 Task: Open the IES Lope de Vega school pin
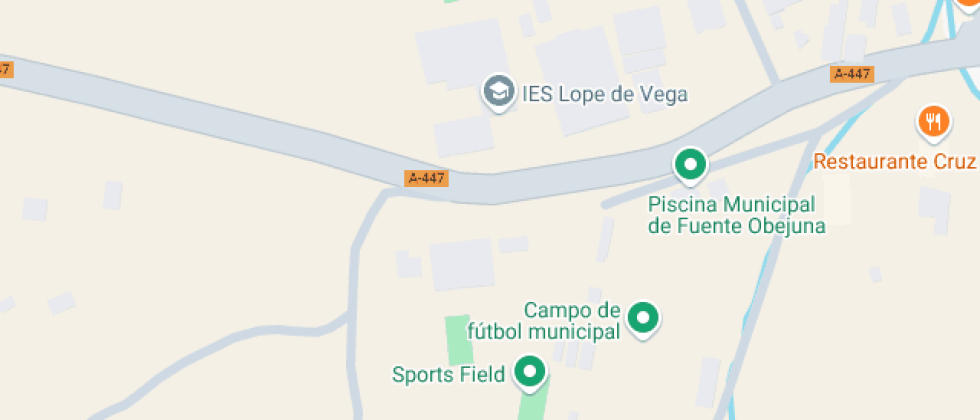tap(497, 92)
